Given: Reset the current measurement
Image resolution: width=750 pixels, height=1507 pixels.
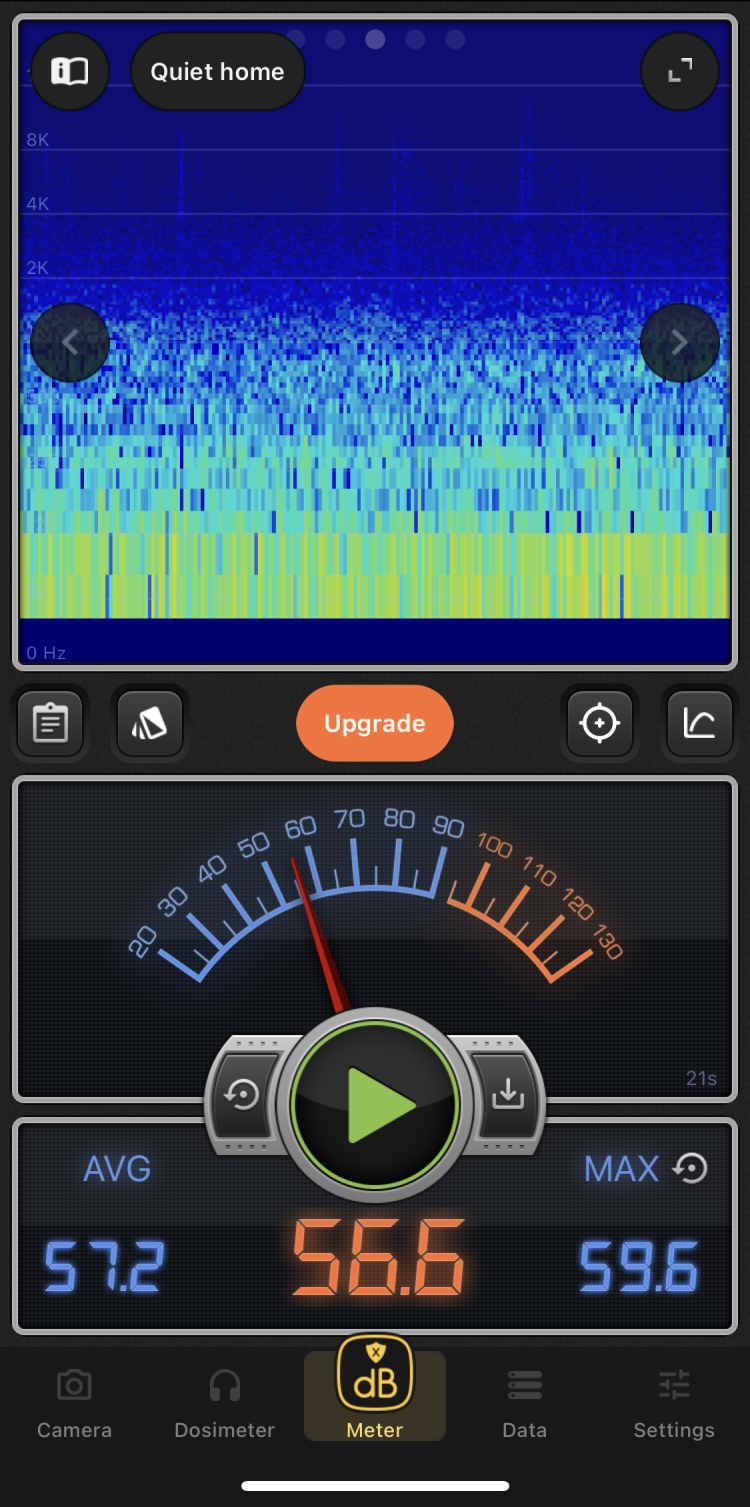Looking at the screenshot, I should tap(243, 1096).
